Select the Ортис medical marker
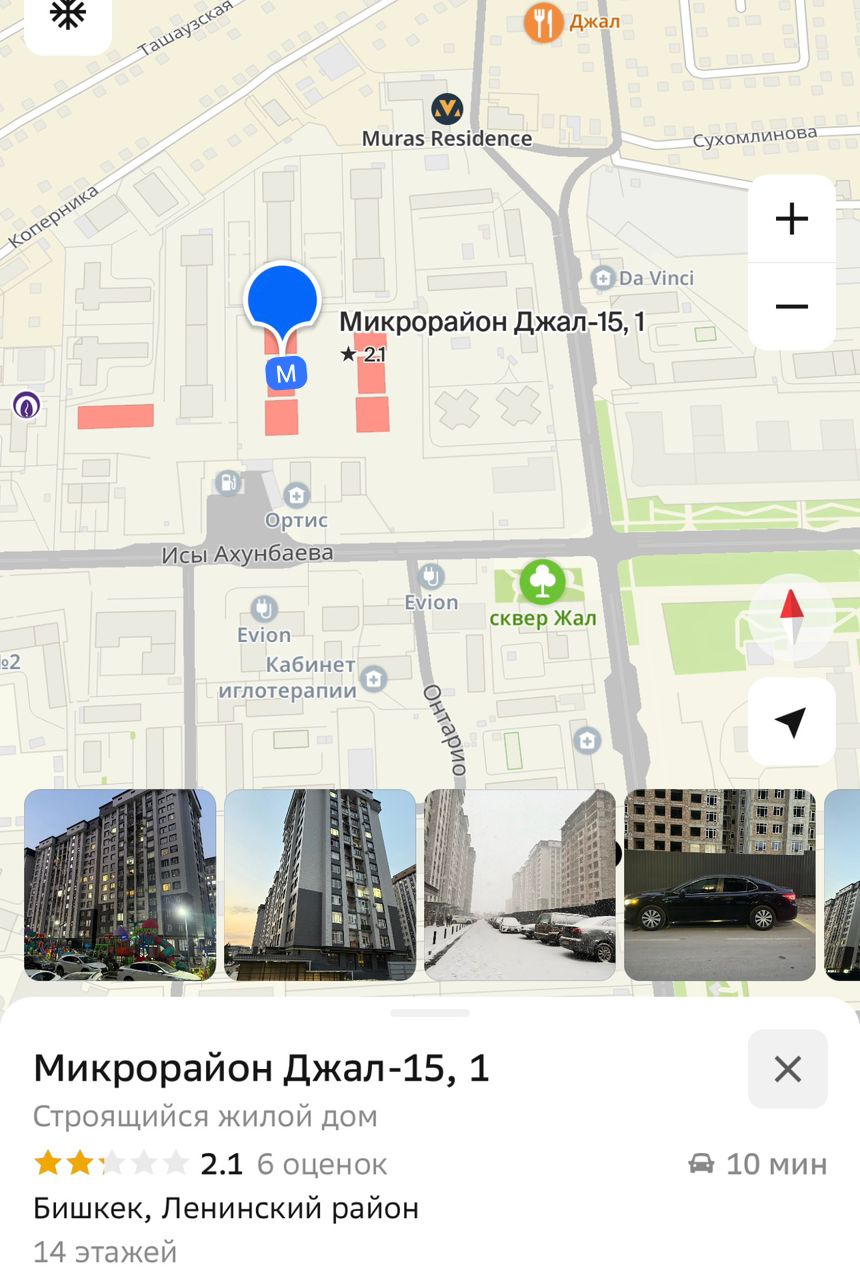Screen dimensions: 860x1280 (x=296, y=495)
